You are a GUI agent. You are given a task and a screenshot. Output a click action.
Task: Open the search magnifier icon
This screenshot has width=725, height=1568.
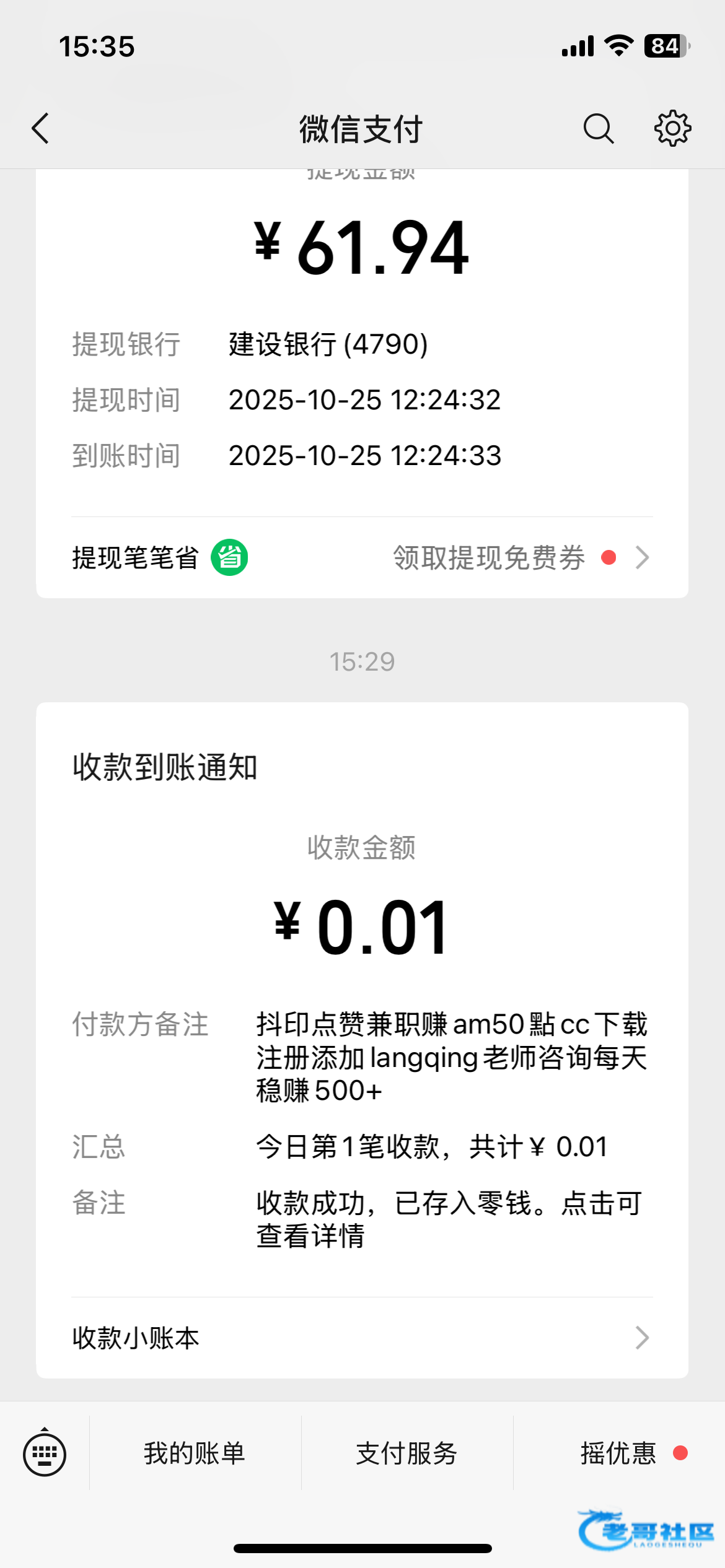[598, 129]
